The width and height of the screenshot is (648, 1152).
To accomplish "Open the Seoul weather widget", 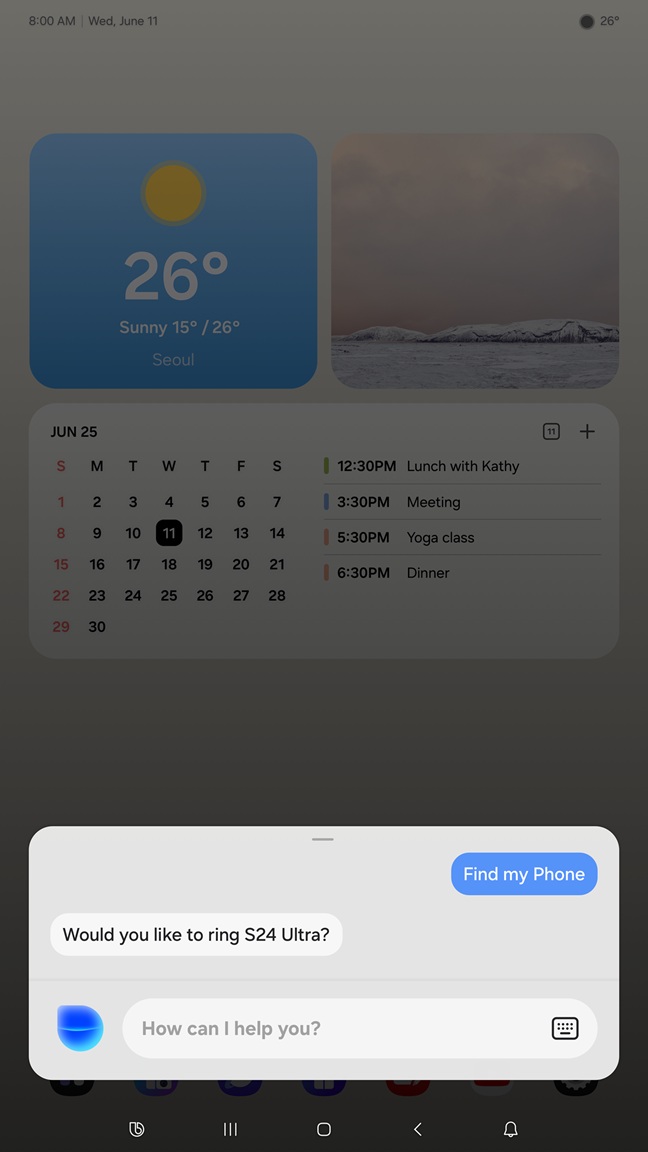I will [173, 261].
